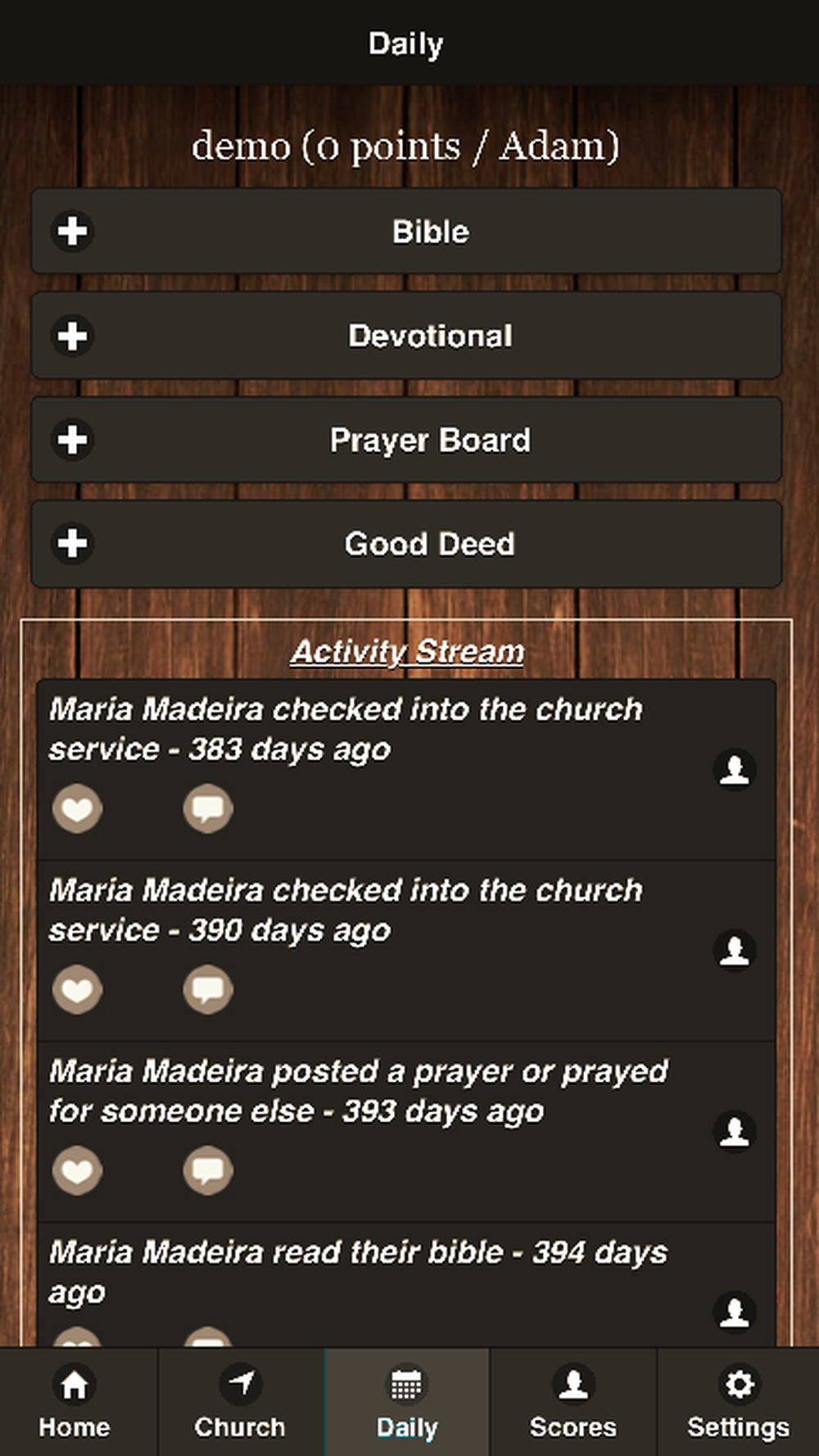
Task: Open the Prayer Board expander
Action: pyautogui.click(x=406, y=440)
